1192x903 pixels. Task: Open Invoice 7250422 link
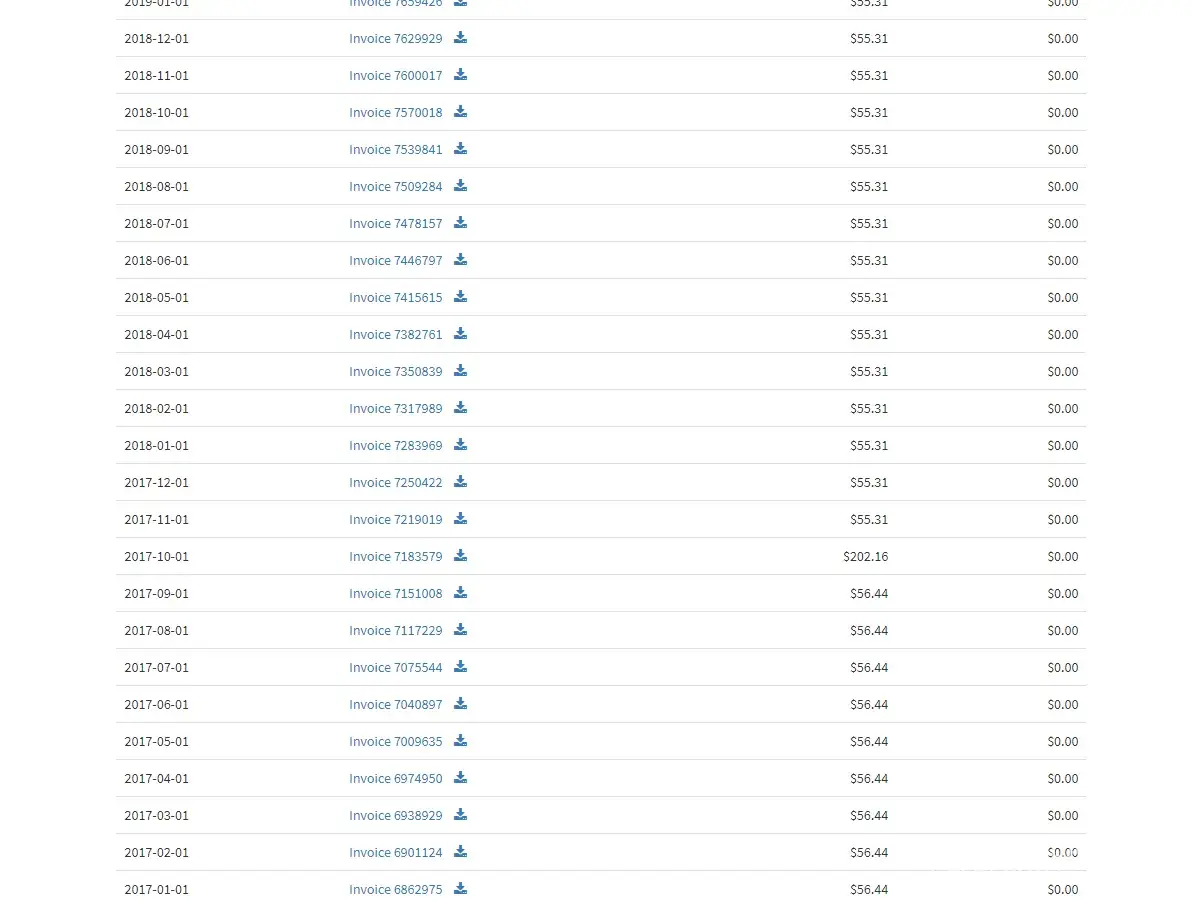[x=395, y=483]
